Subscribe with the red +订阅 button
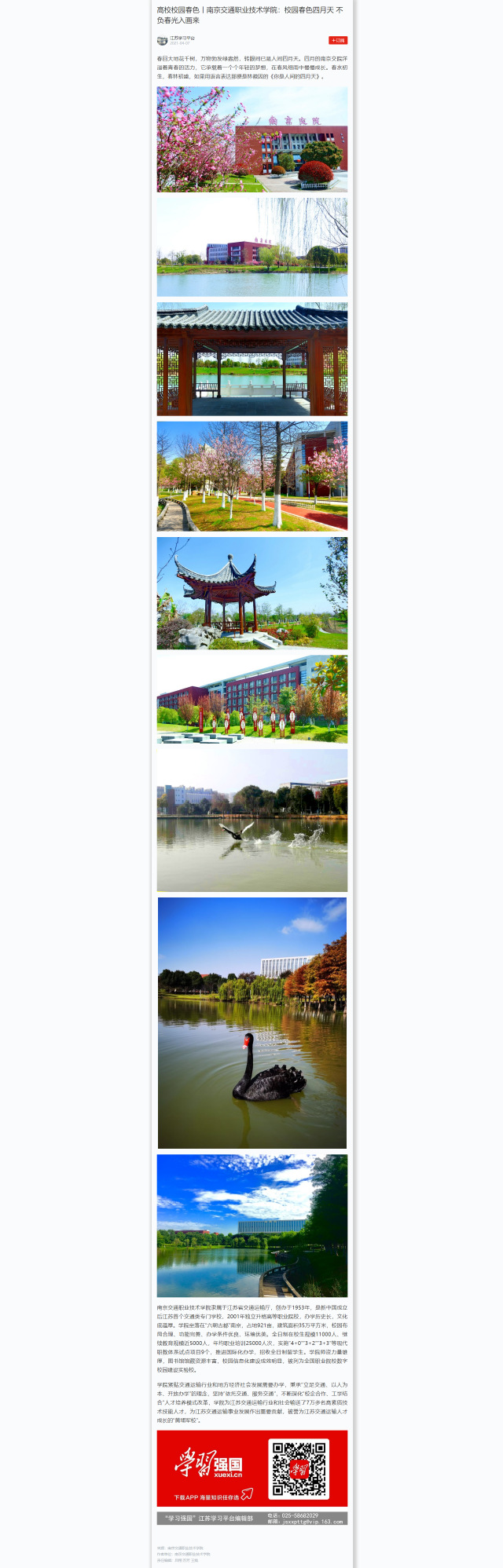503x1568 pixels. (x=337, y=40)
